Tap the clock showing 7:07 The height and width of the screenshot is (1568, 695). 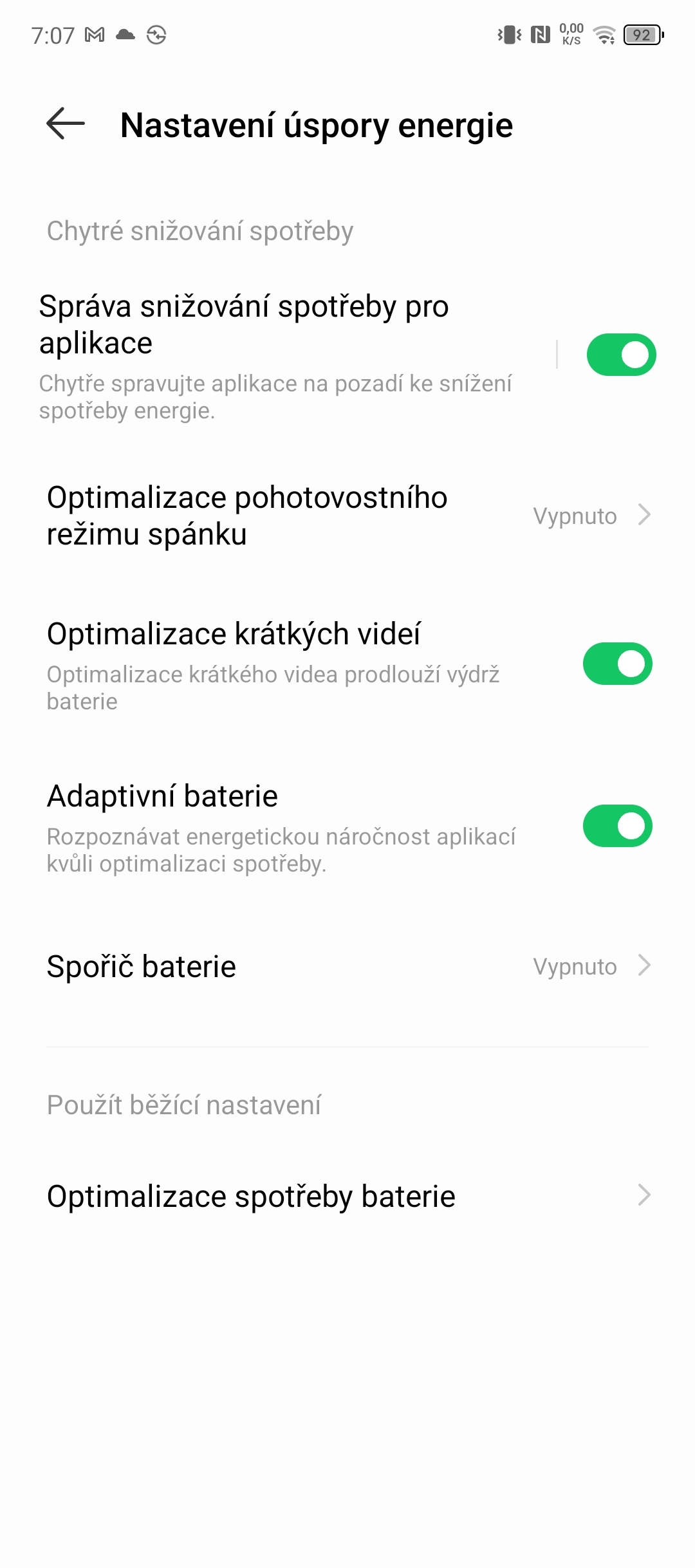click(55, 35)
